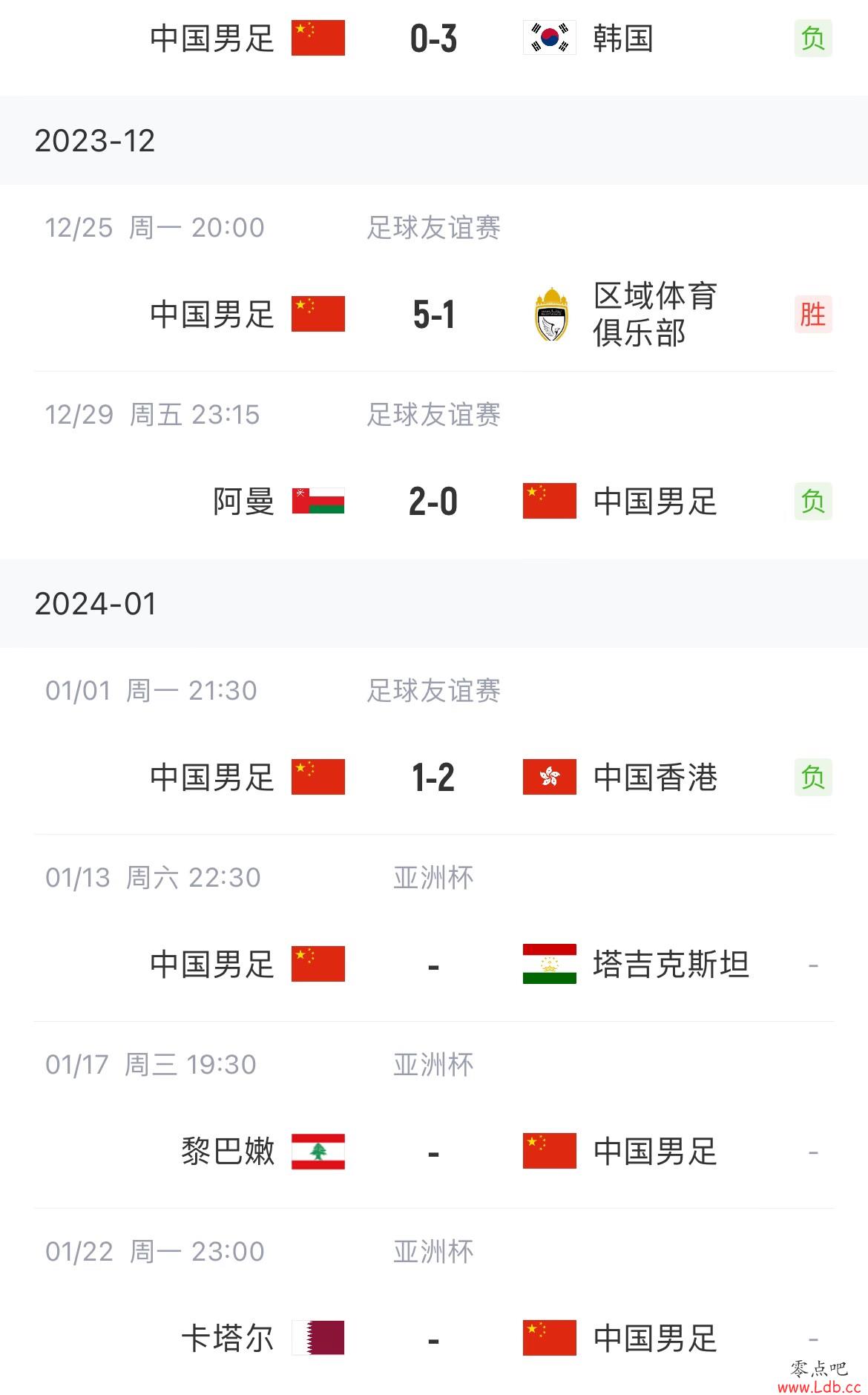
Task: Open the Asian Cup match against Tajikistan
Action: tap(434, 928)
